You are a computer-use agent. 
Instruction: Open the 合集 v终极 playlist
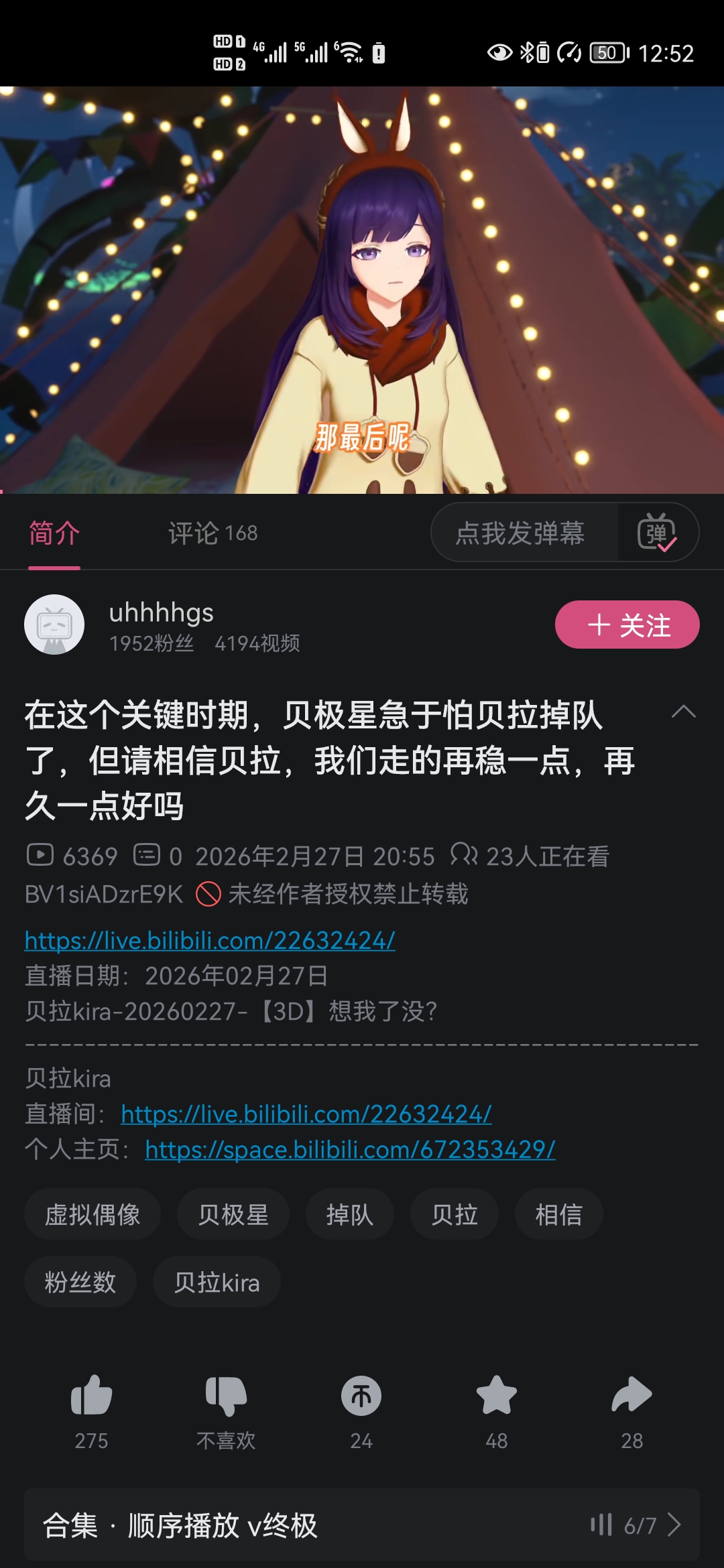click(362, 1526)
